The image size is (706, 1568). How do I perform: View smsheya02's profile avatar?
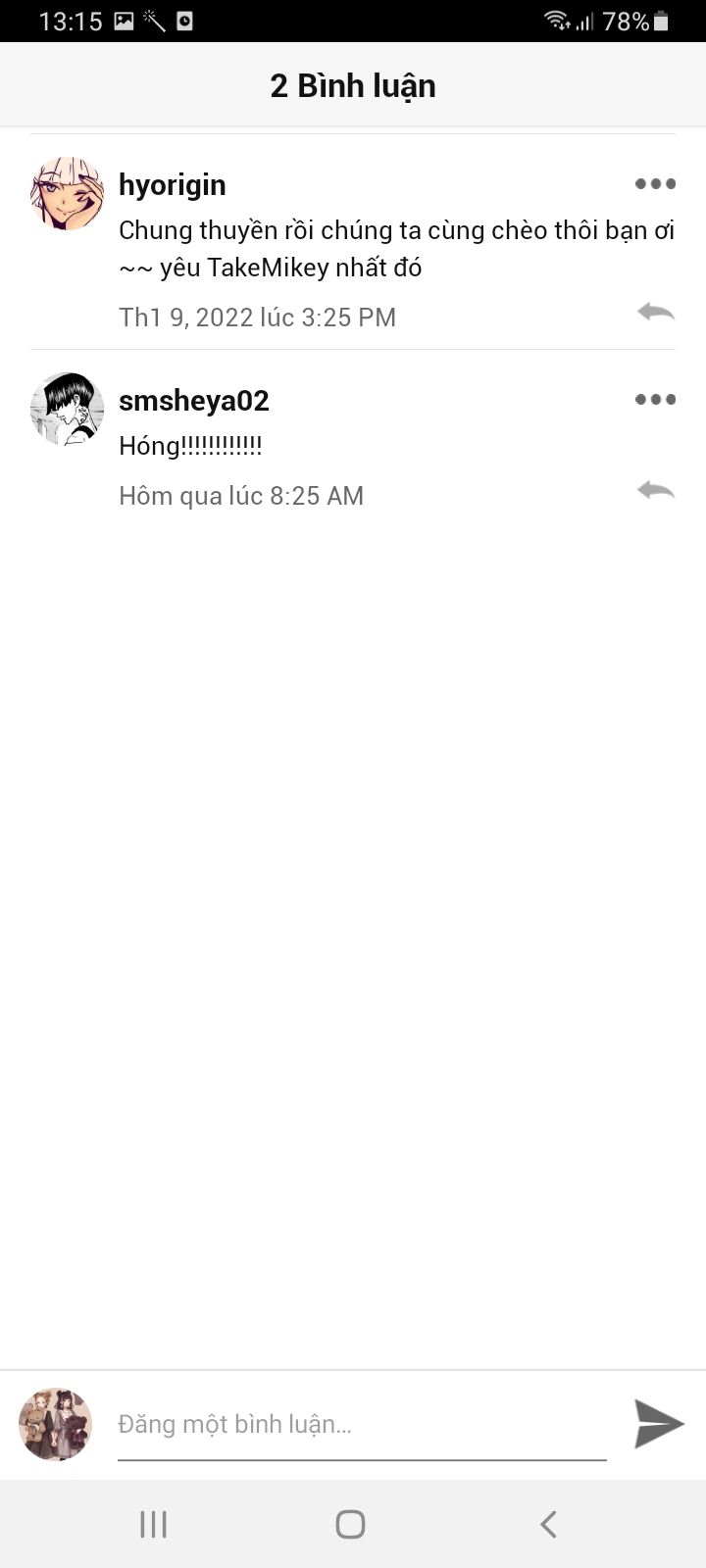[x=67, y=410]
